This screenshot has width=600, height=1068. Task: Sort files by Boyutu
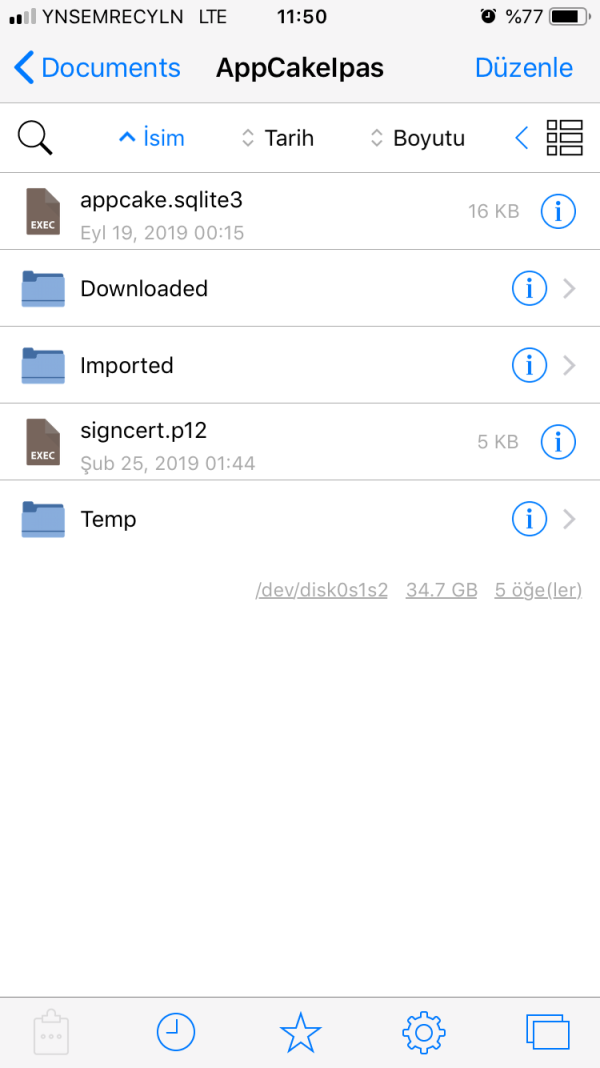pos(417,138)
